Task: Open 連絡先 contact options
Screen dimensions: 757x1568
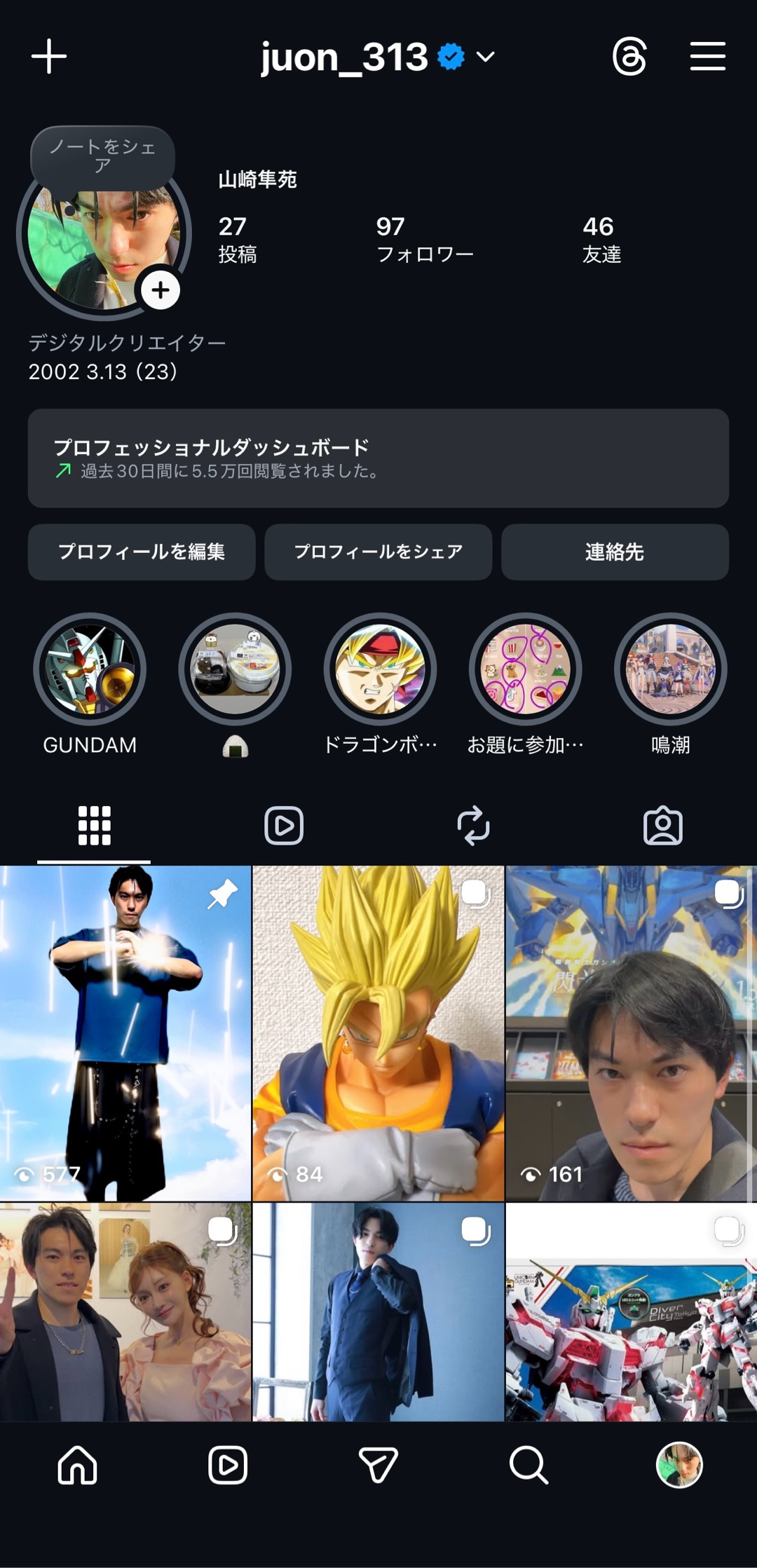Action: [615, 552]
